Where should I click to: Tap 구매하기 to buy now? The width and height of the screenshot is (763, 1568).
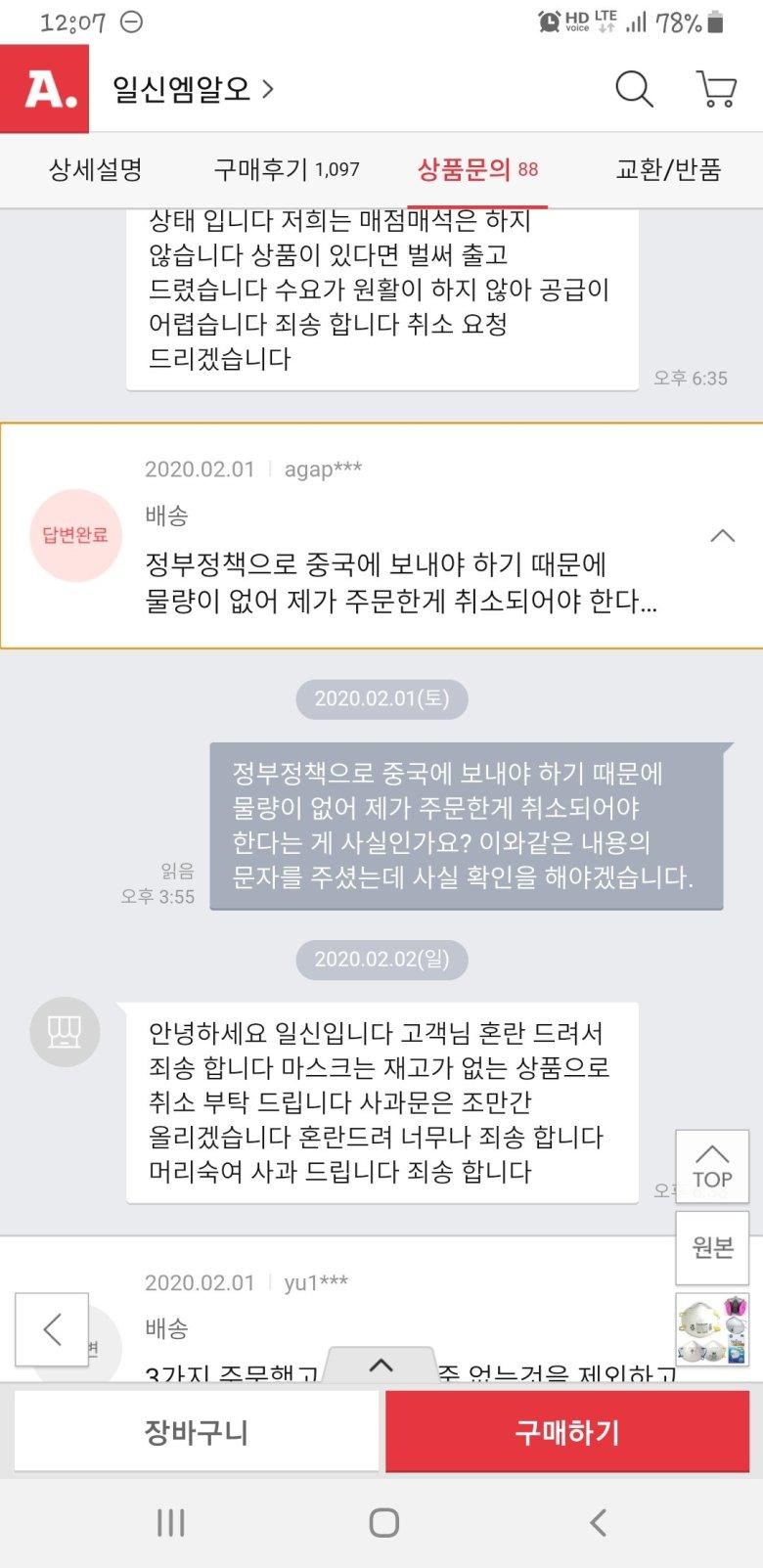(567, 1431)
